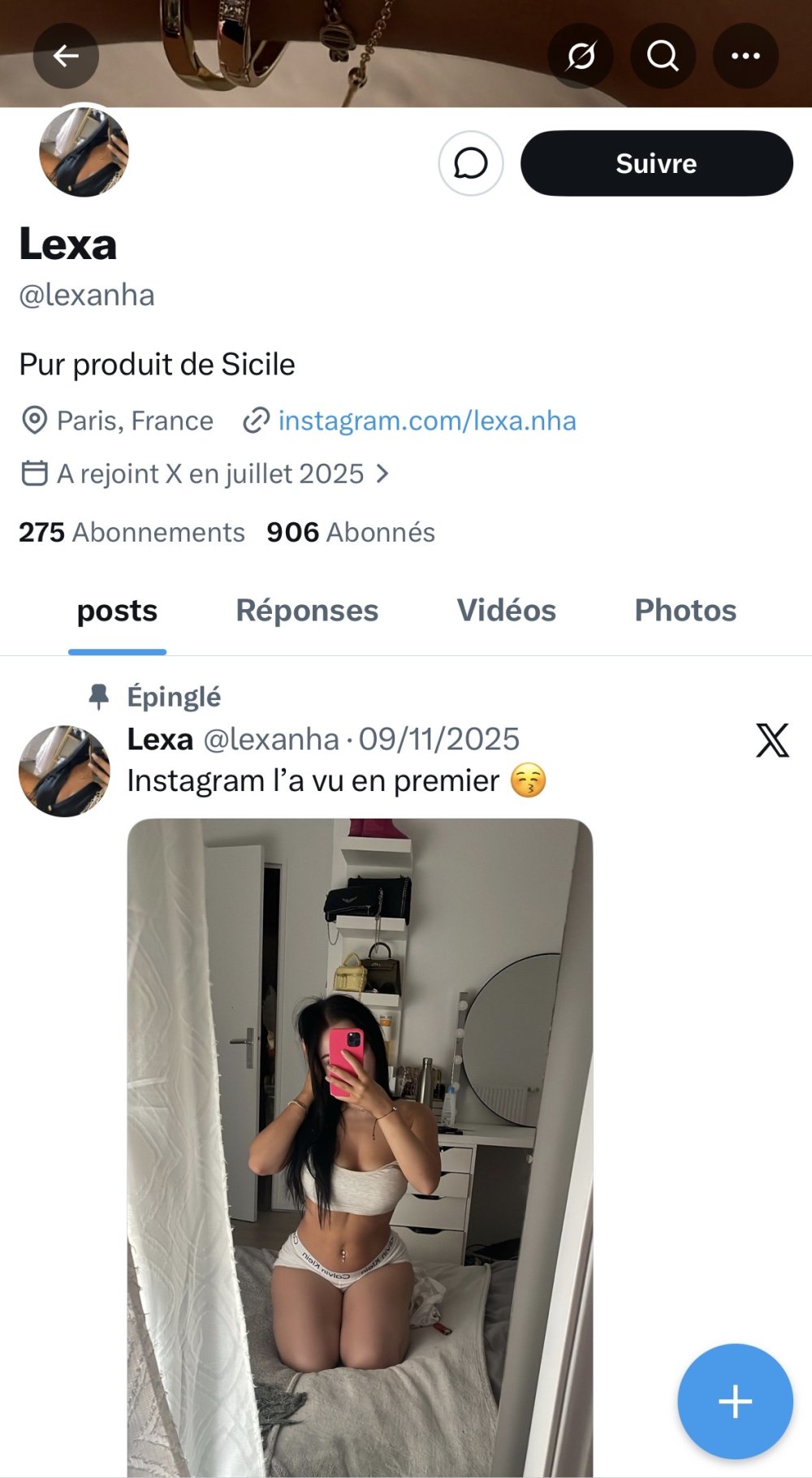Open the instagram.com/lexa.nha link
The height and width of the screenshot is (1478, 812).
click(x=426, y=421)
